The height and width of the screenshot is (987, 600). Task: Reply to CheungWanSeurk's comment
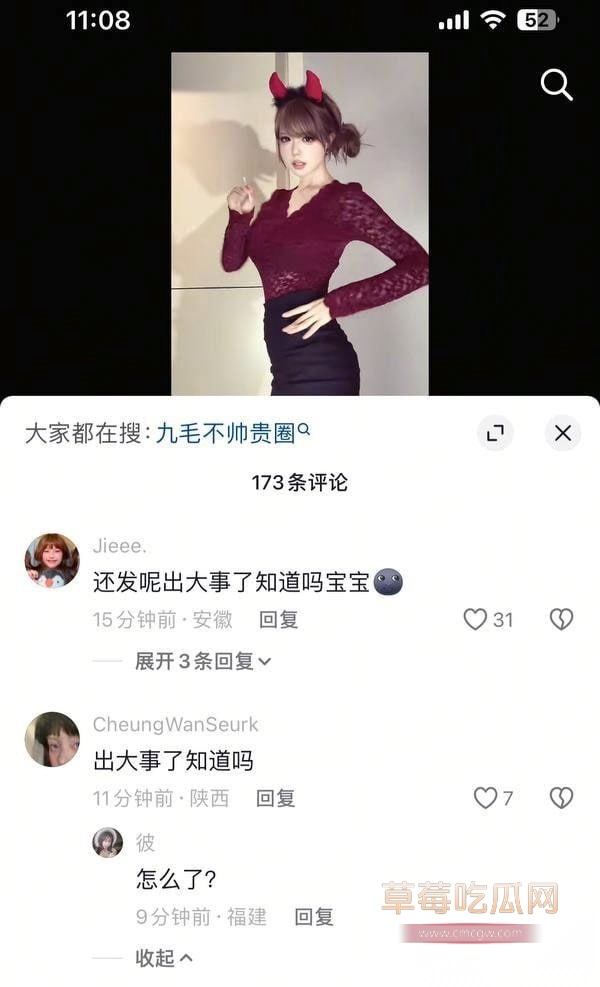pos(275,798)
